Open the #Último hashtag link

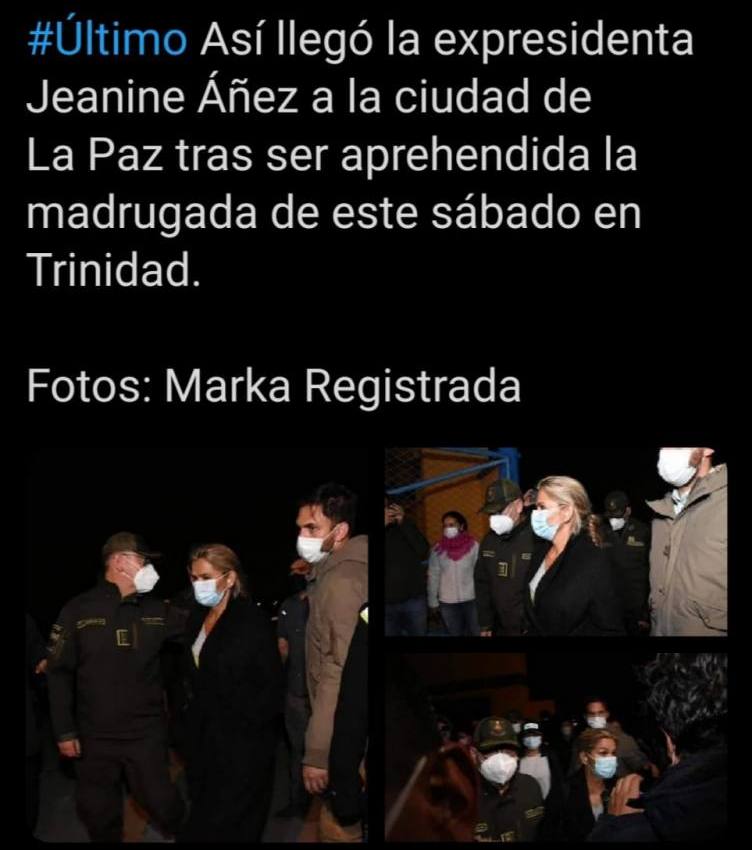[x=105, y=42]
